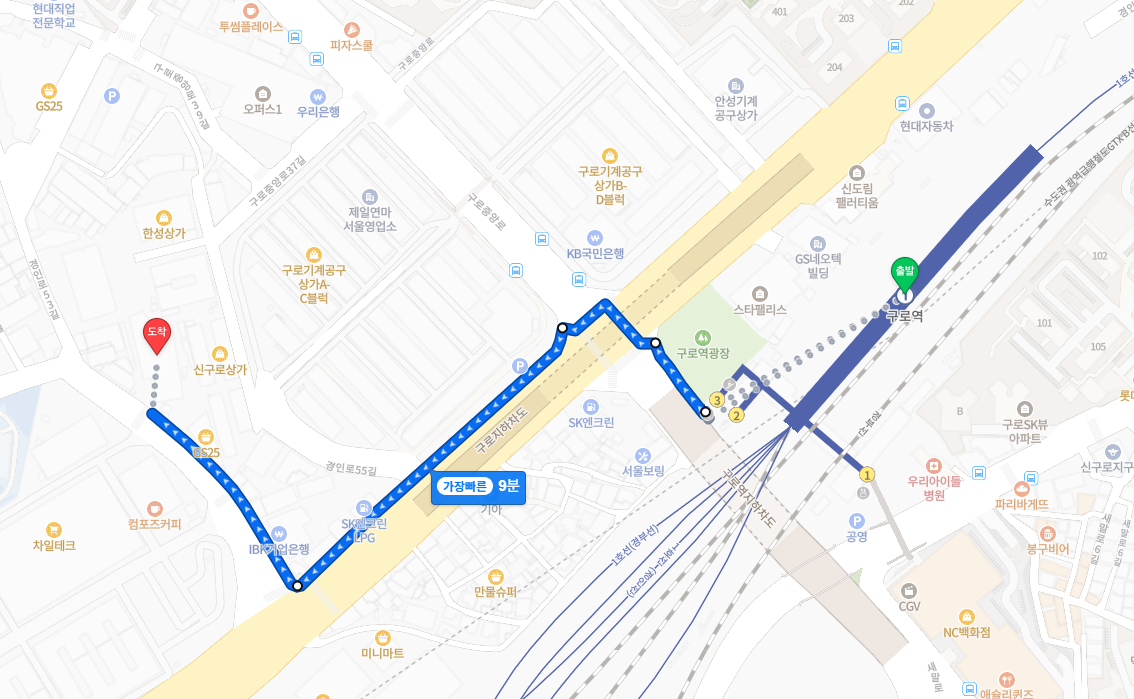Image resolution: width=1134 pixels, height=699 pixels.
Task: Select the 한성상가 shopping marker
Action: [x=164, y=218]
